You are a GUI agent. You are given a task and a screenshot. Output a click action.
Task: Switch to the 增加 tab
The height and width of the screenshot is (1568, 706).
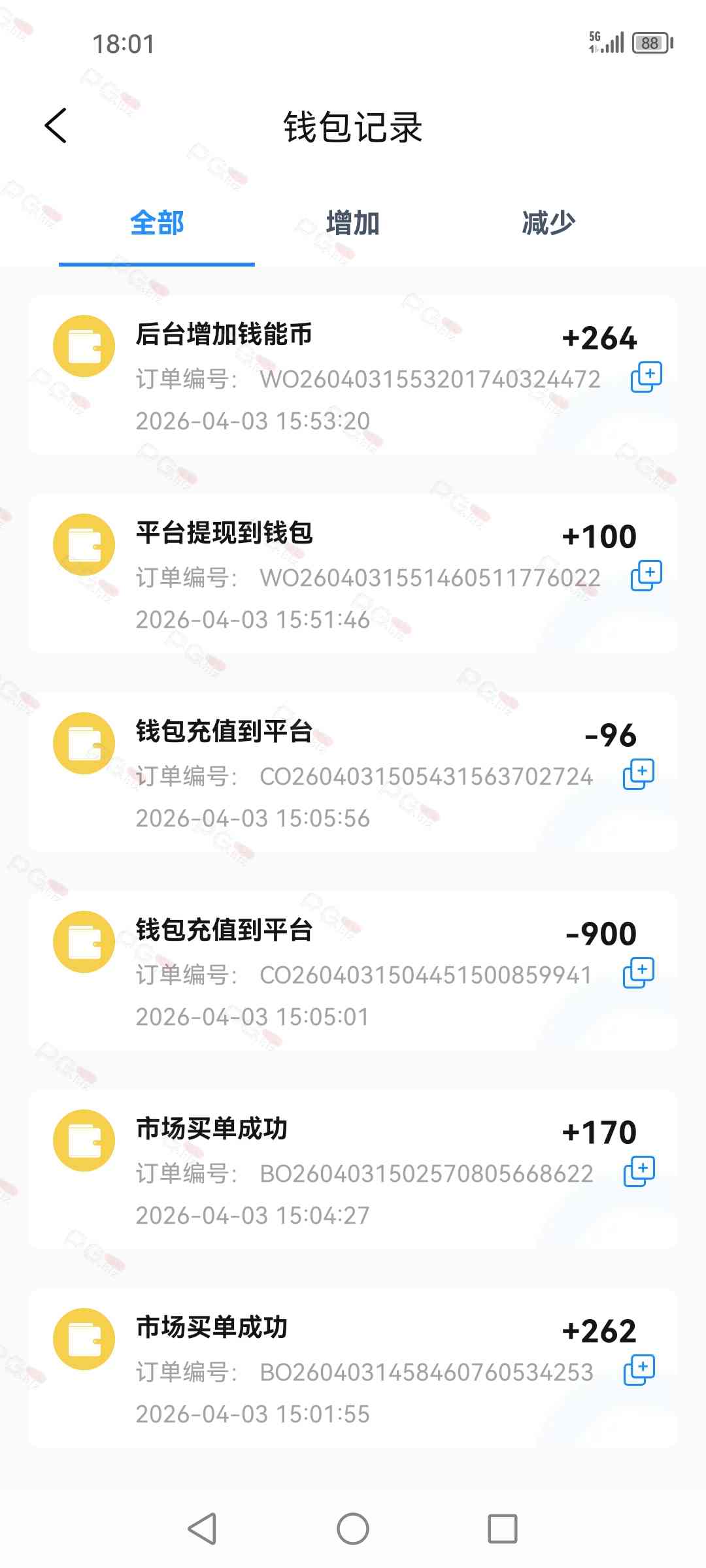353,223
